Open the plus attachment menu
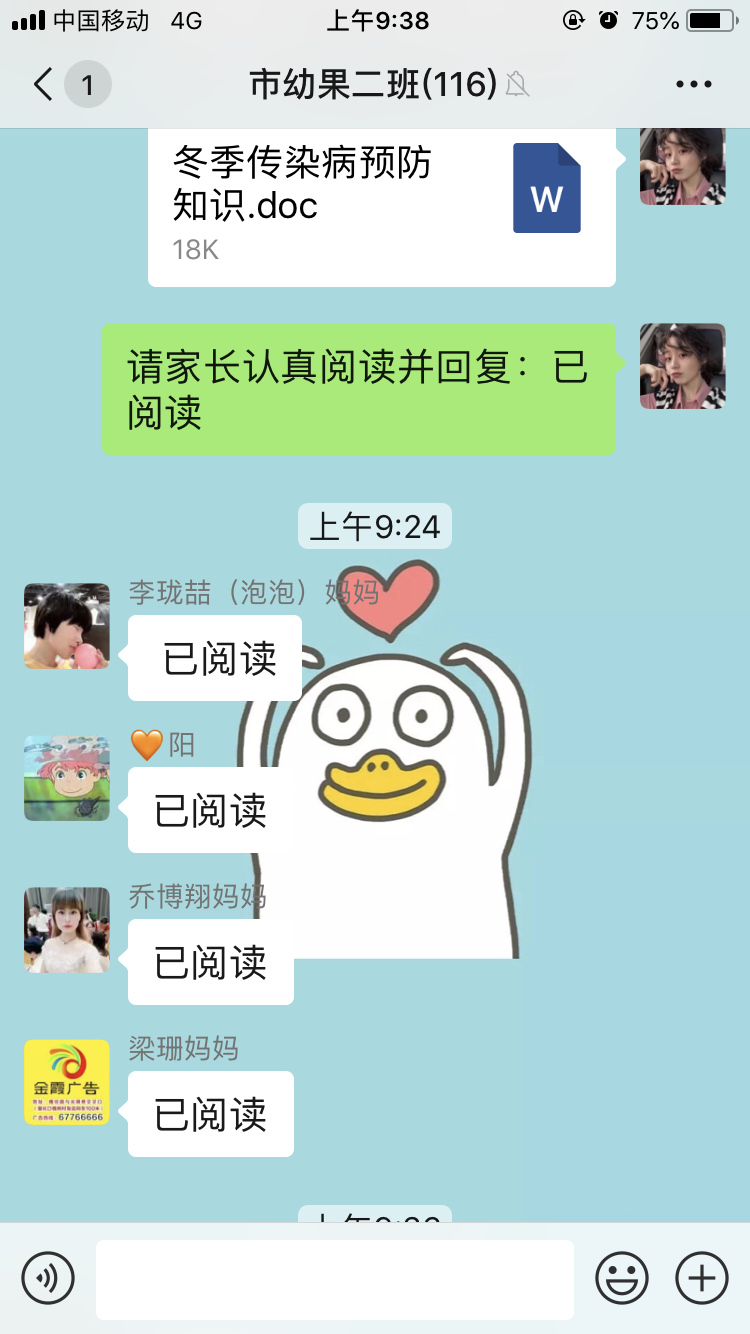The height and width of the screenshot is (1334, 750). [702, 1278]
